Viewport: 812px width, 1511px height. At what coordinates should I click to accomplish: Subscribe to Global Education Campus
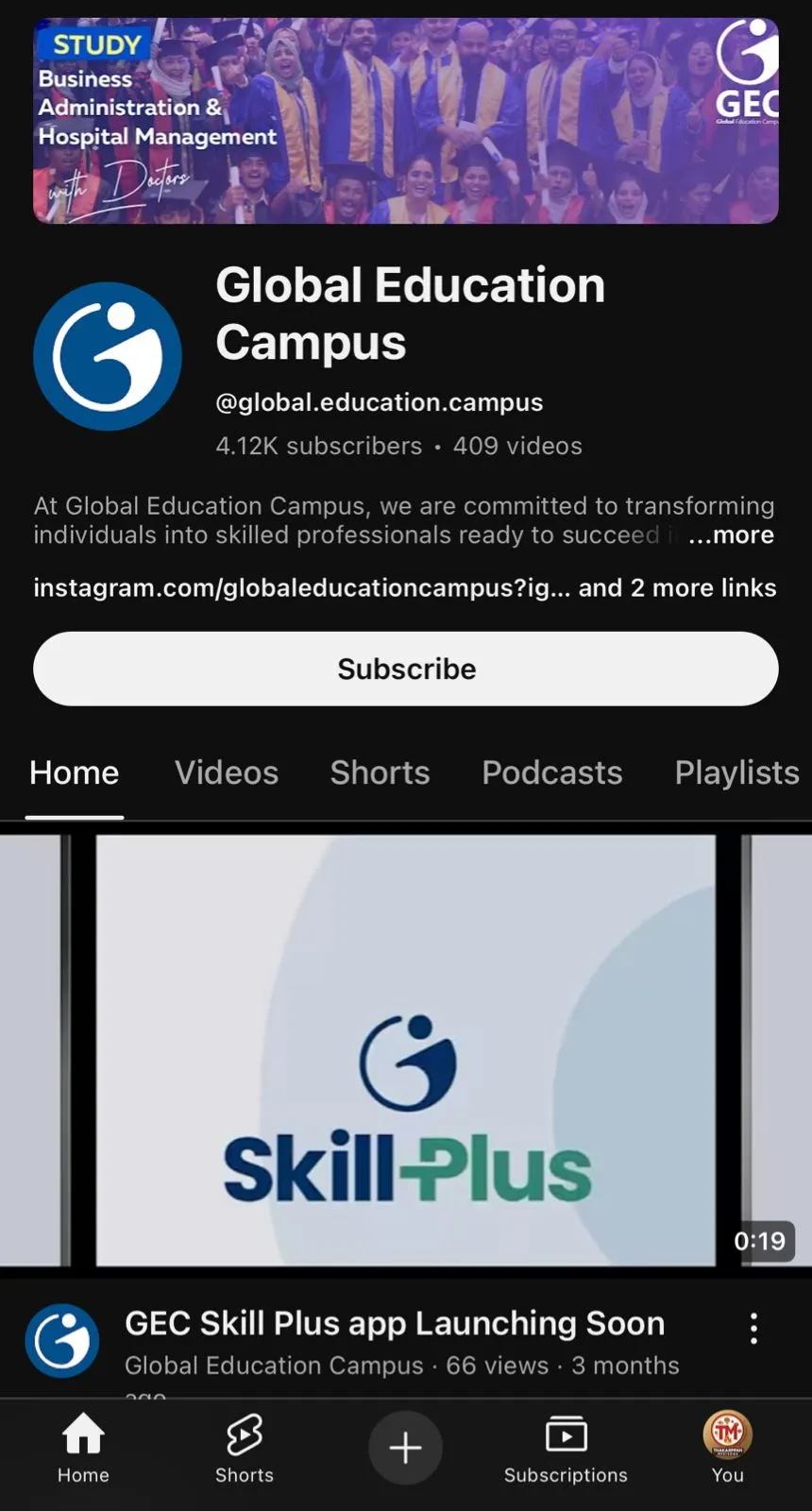406,669
